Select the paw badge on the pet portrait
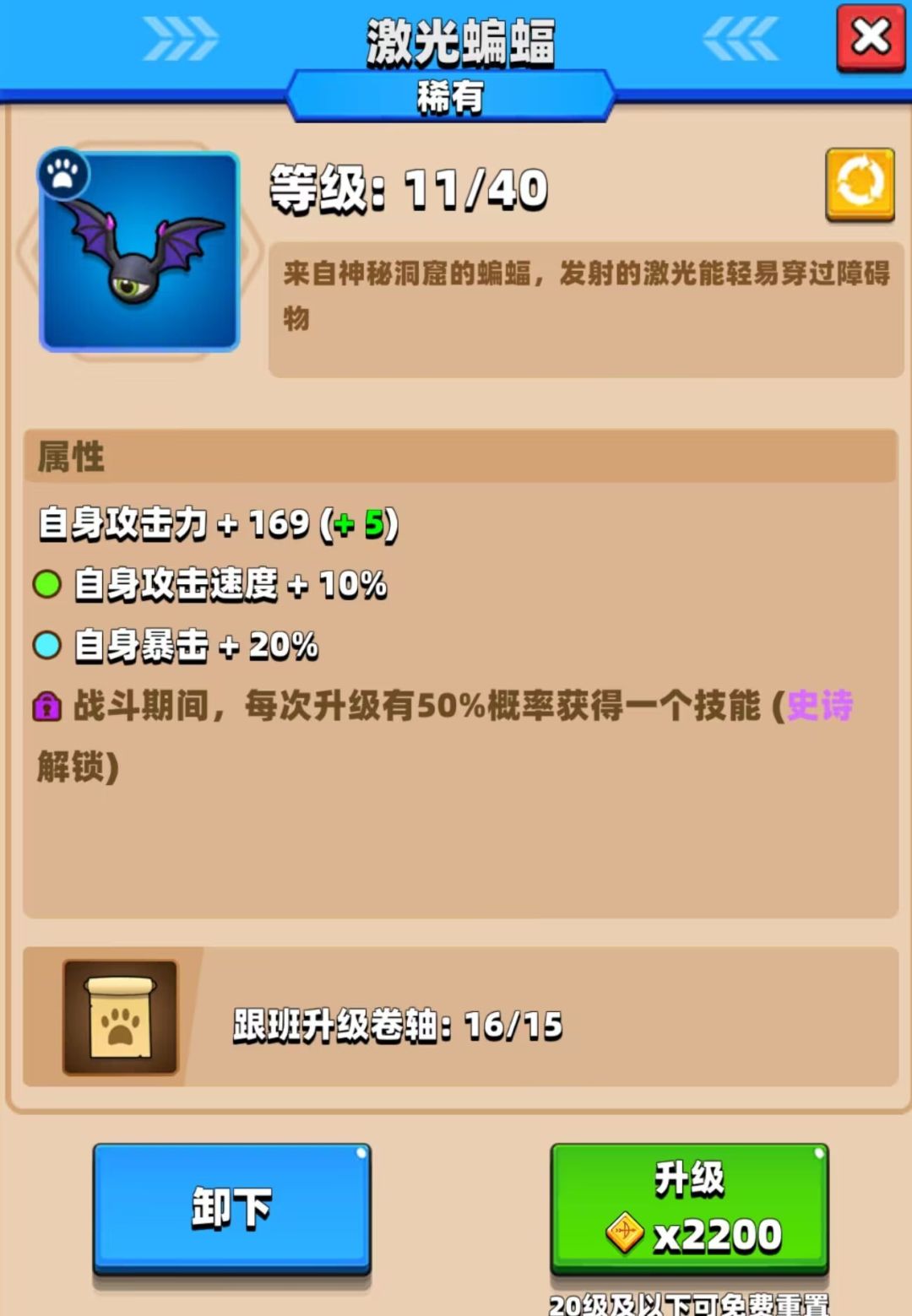Image resolution: width=912 pixels, height=1316 pixels. pyautogui.click(x=63, y=175)
